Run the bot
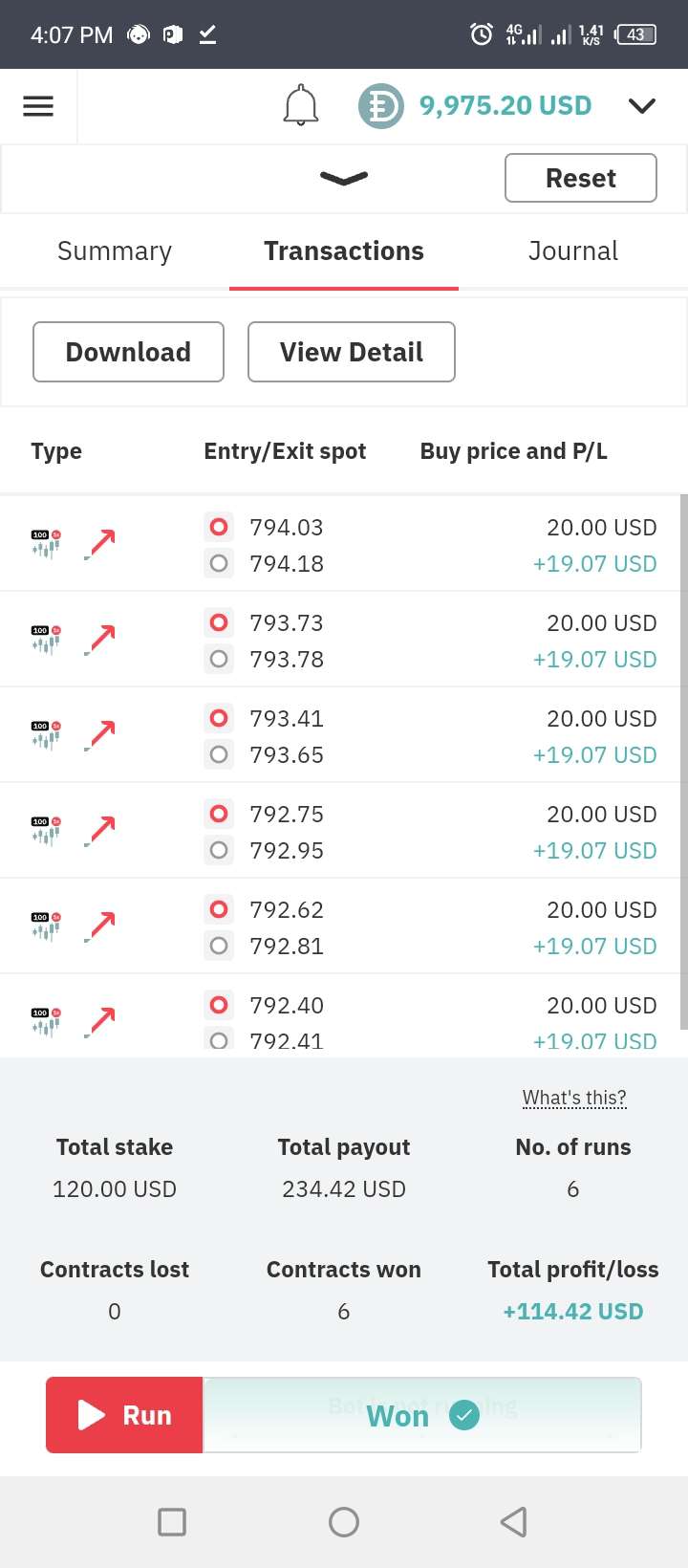688x1568 pixels. [124, 1415]
